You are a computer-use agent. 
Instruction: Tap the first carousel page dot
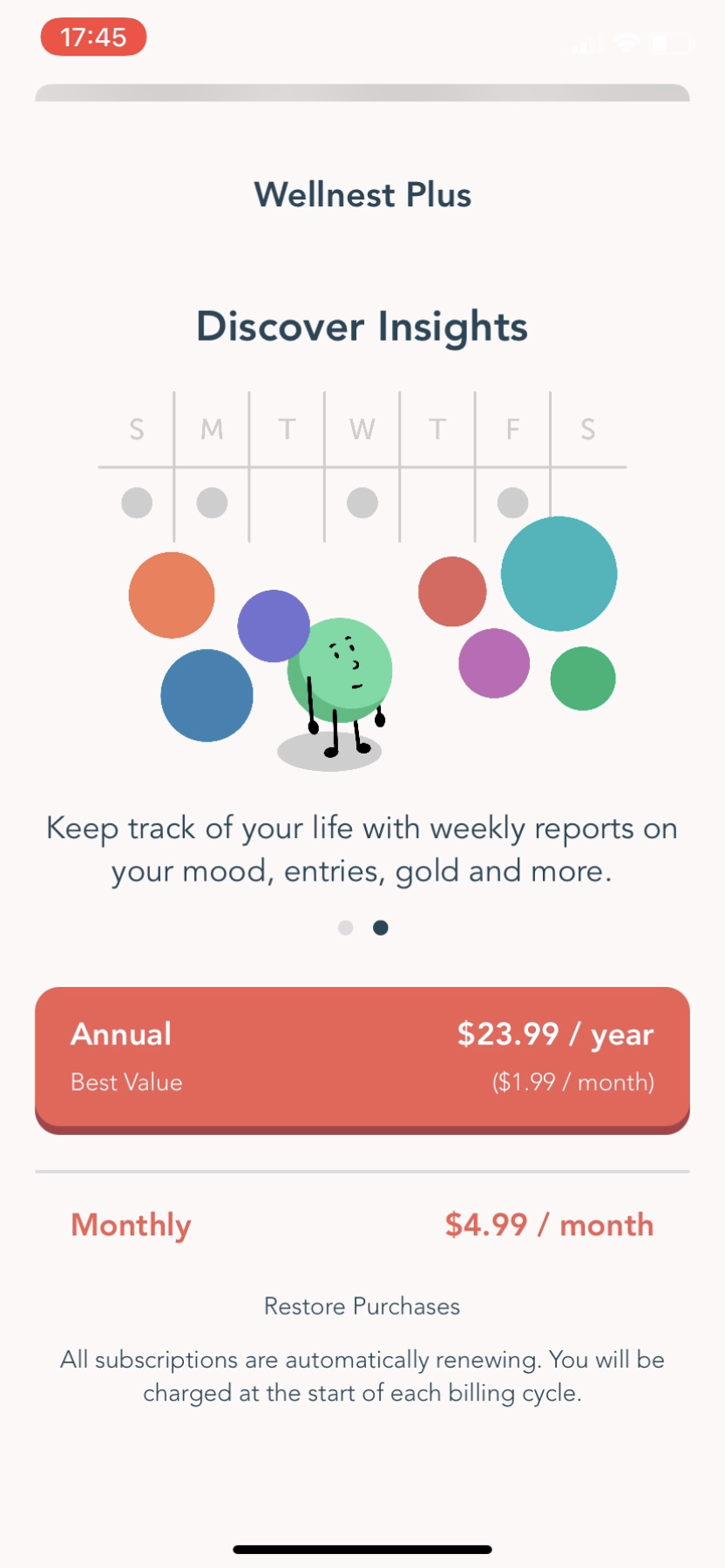coord(345,927)
